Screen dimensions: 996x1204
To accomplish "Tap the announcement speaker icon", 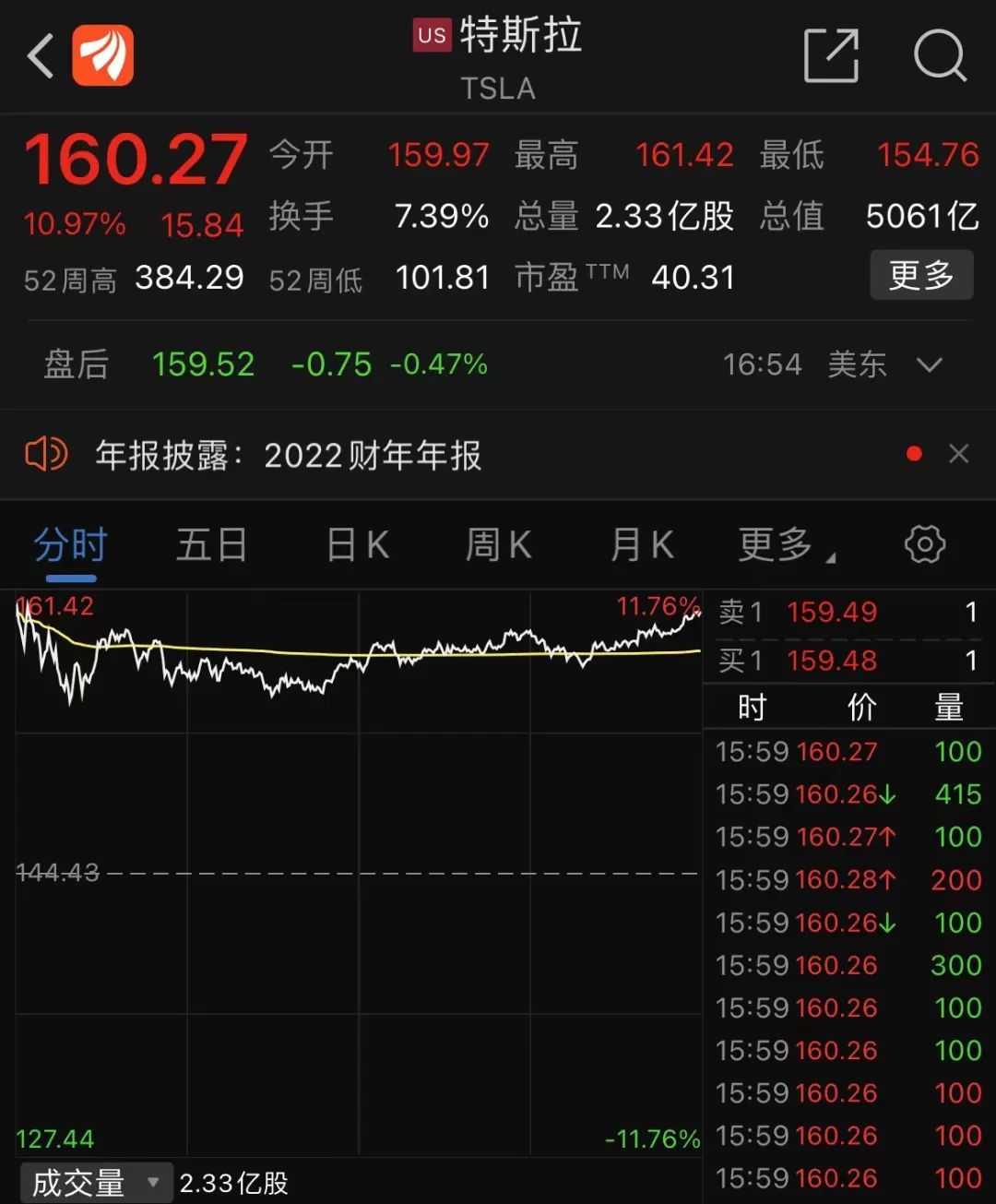I will click(48, 454).
